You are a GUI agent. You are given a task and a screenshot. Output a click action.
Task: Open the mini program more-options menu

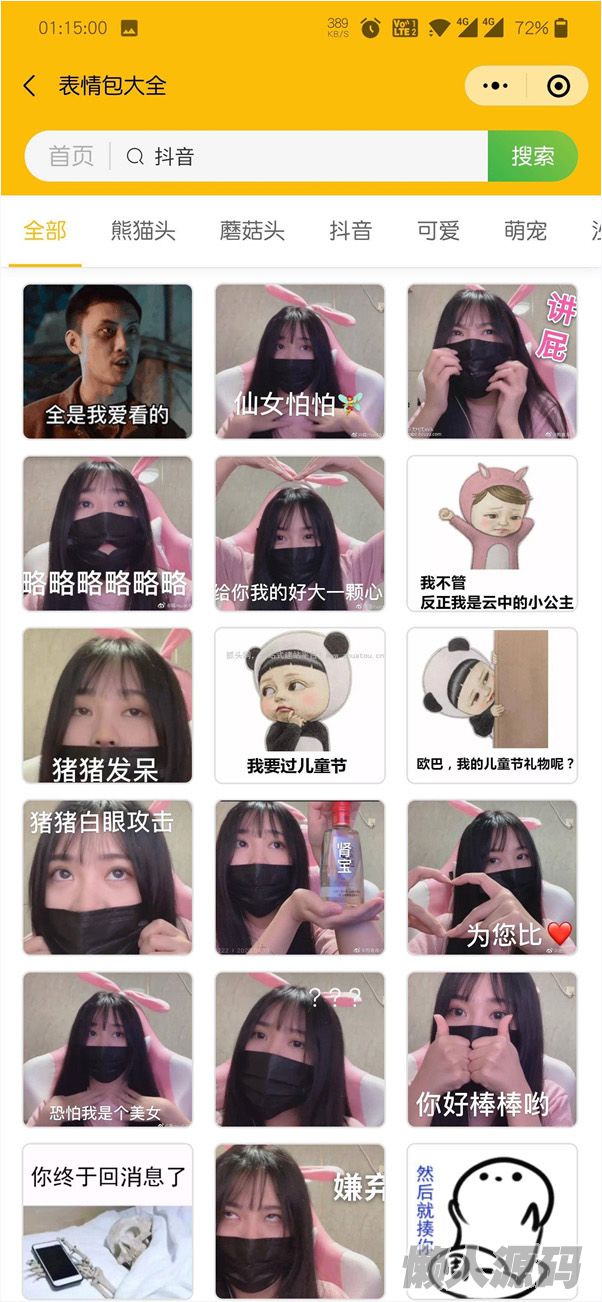[495, 86]
